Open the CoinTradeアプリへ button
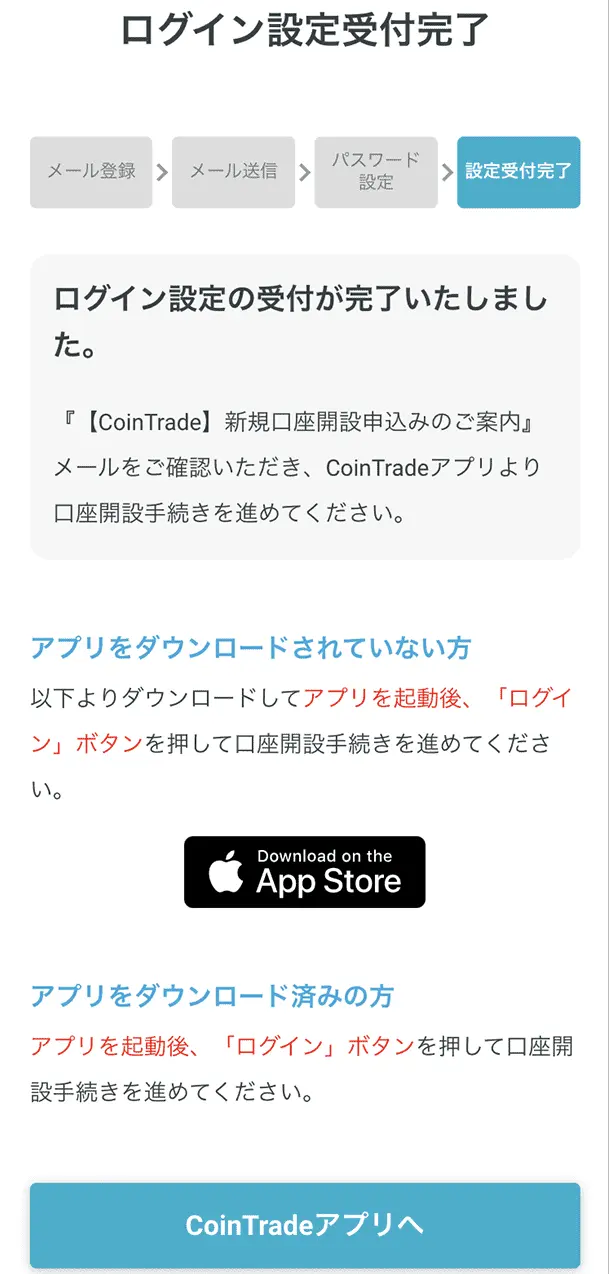 coord(305,1225)
